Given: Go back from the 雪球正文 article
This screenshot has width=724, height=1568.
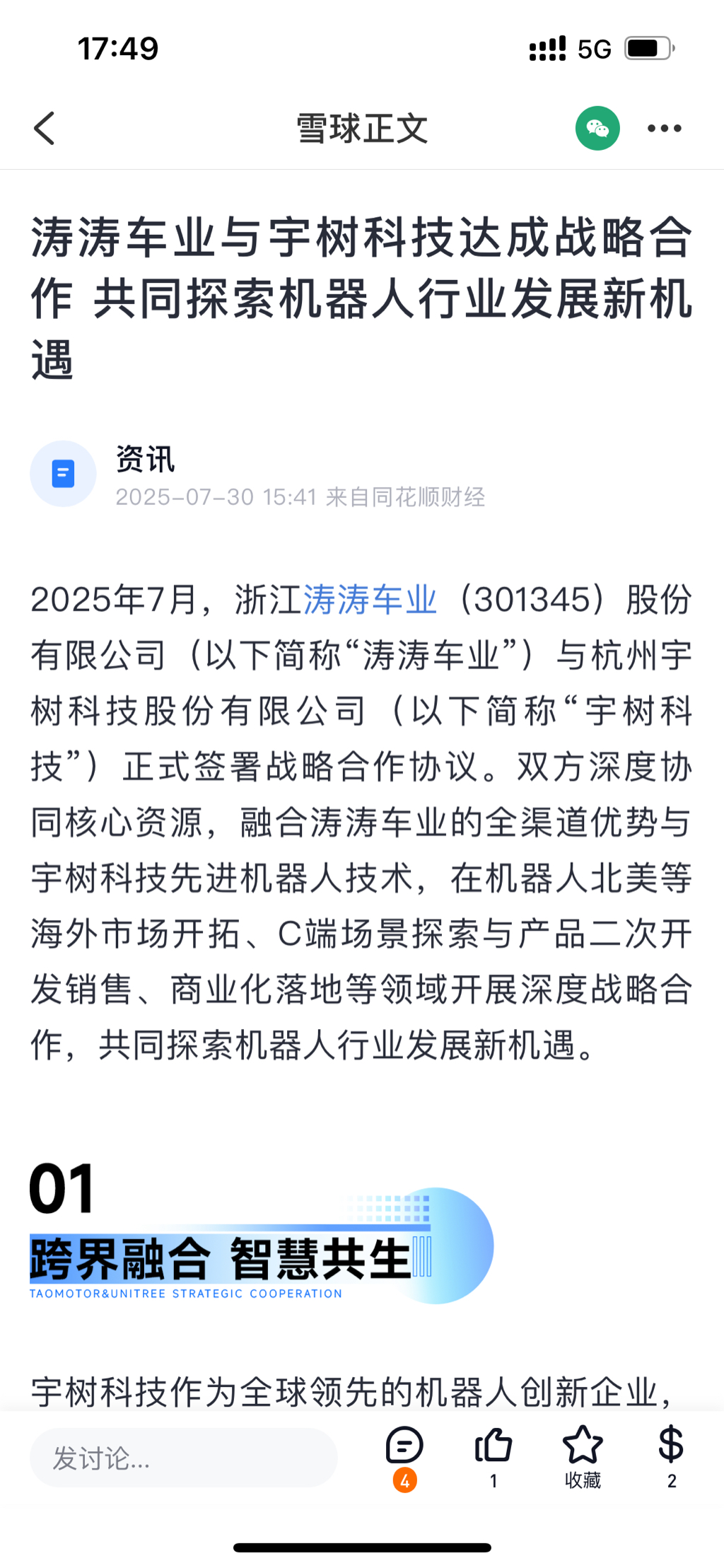Looking at the screenshot, I should [45, 129].
